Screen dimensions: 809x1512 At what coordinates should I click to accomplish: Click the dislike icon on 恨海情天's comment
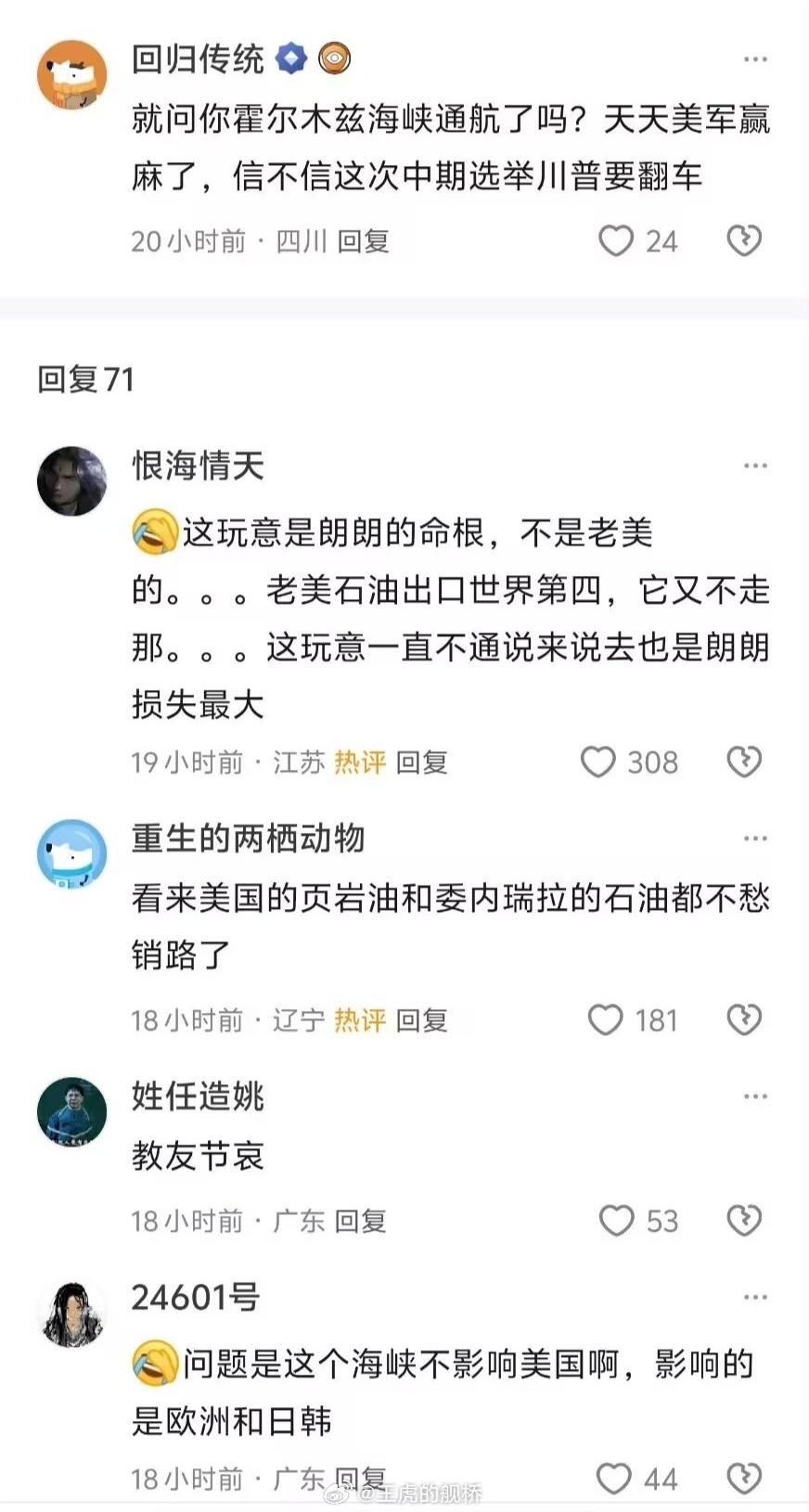[743, 761]
